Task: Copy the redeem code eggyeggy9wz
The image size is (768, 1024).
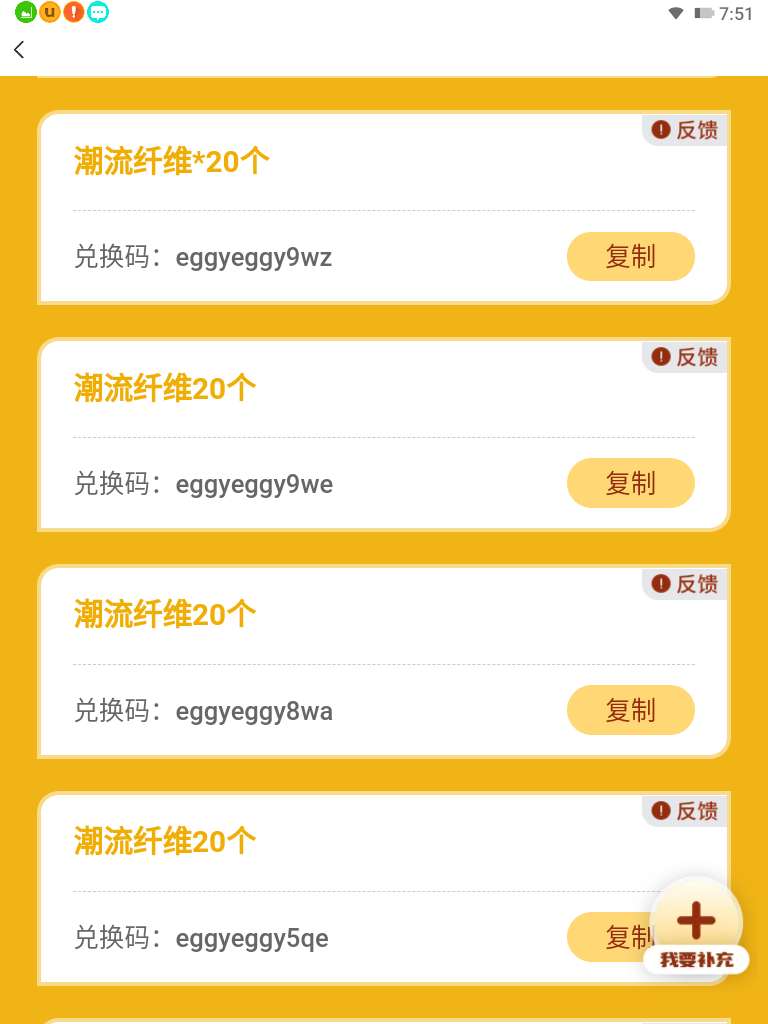Action: tap(630, 257)
